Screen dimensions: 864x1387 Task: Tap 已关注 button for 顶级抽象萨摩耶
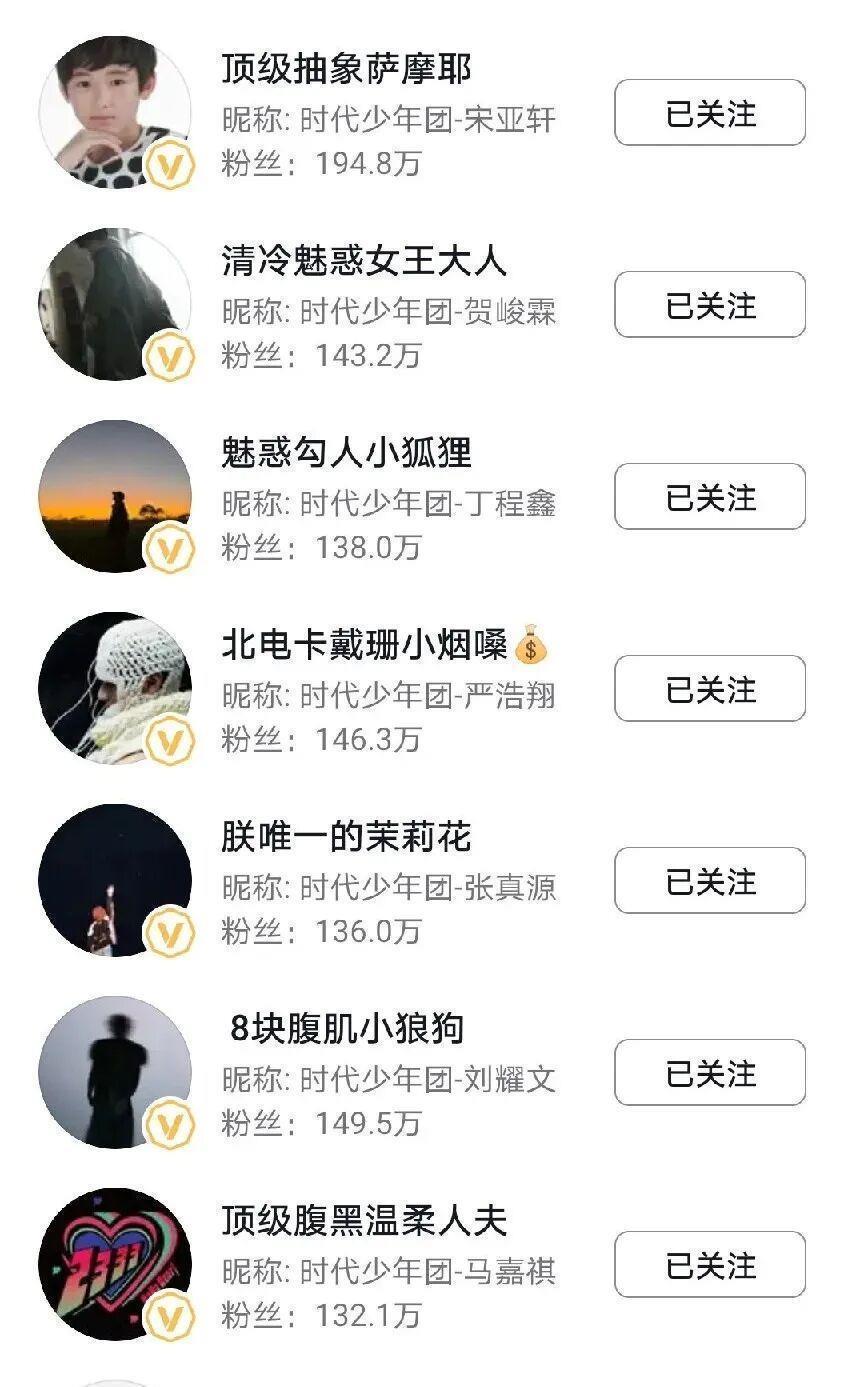(x=709, y=113)
